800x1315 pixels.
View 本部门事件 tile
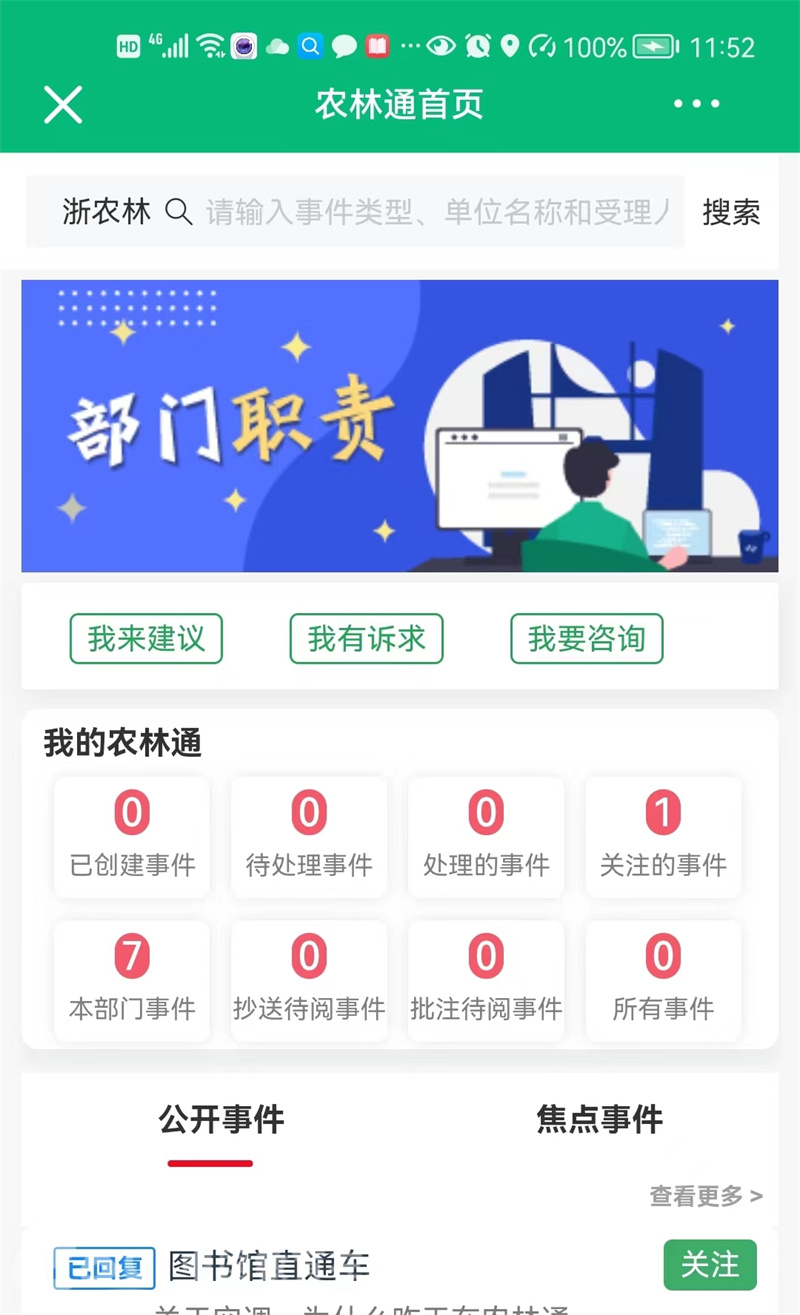[x=132, y=981]
